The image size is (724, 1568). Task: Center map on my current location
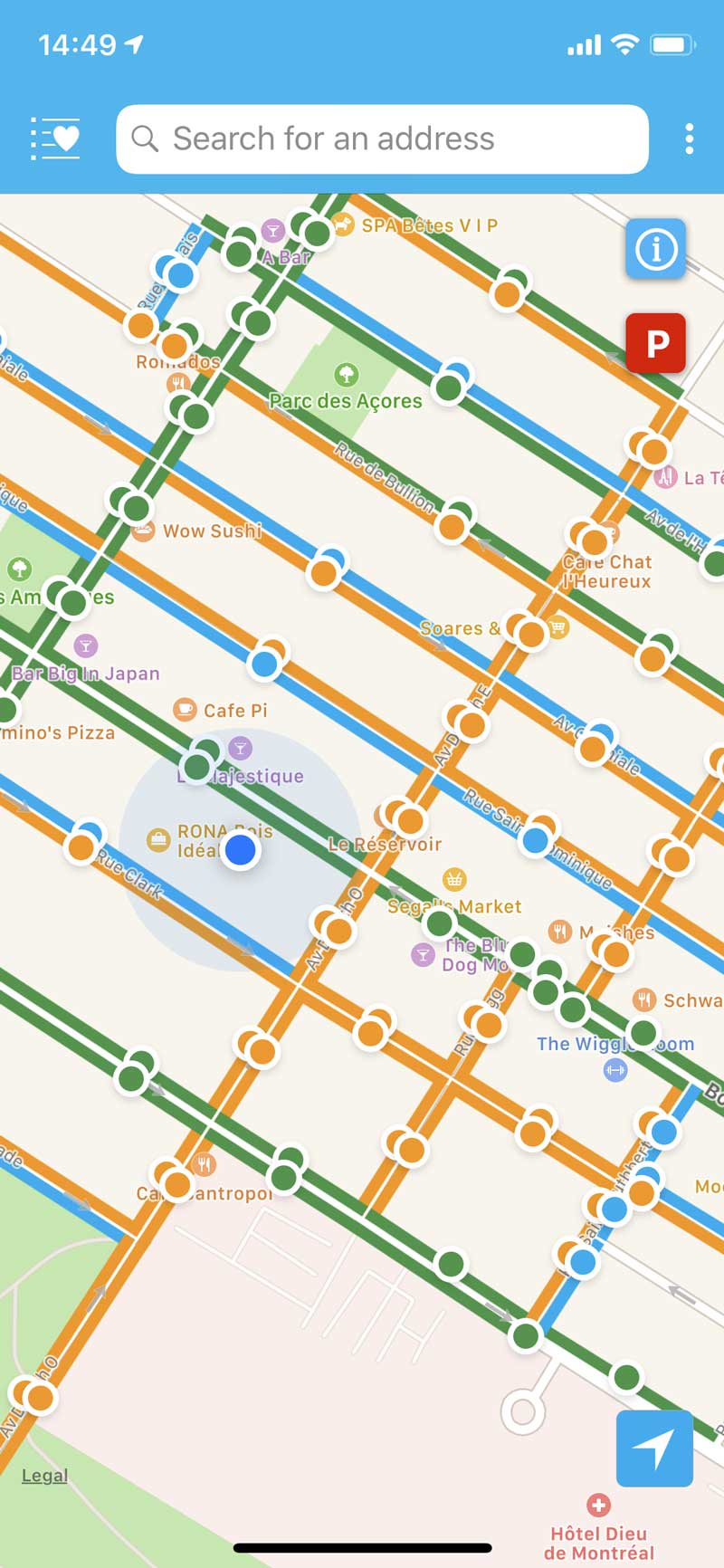[653, 1448]
